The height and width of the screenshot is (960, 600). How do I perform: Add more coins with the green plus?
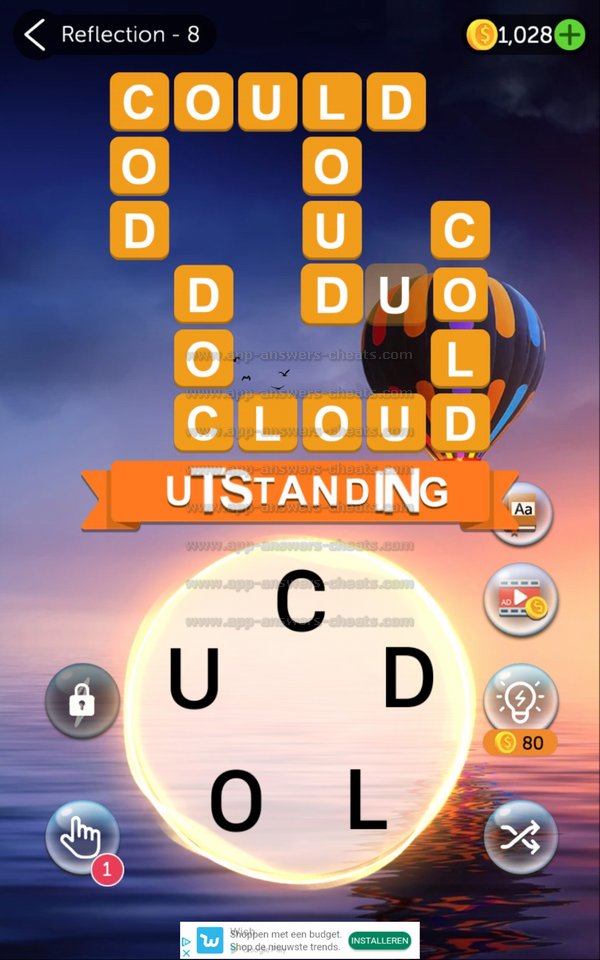click(570, 36)
